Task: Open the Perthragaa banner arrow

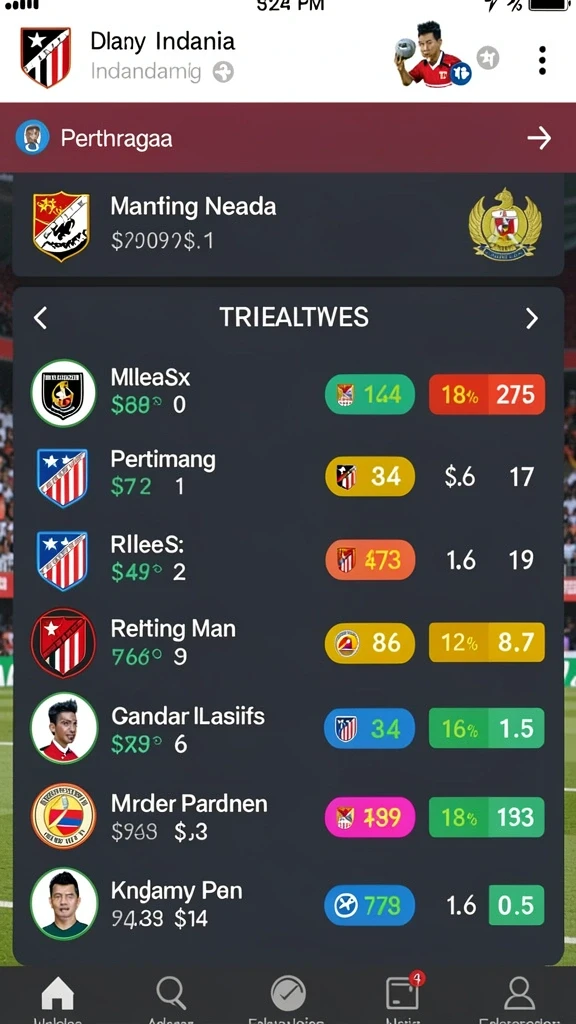Action: pos(539,138)
